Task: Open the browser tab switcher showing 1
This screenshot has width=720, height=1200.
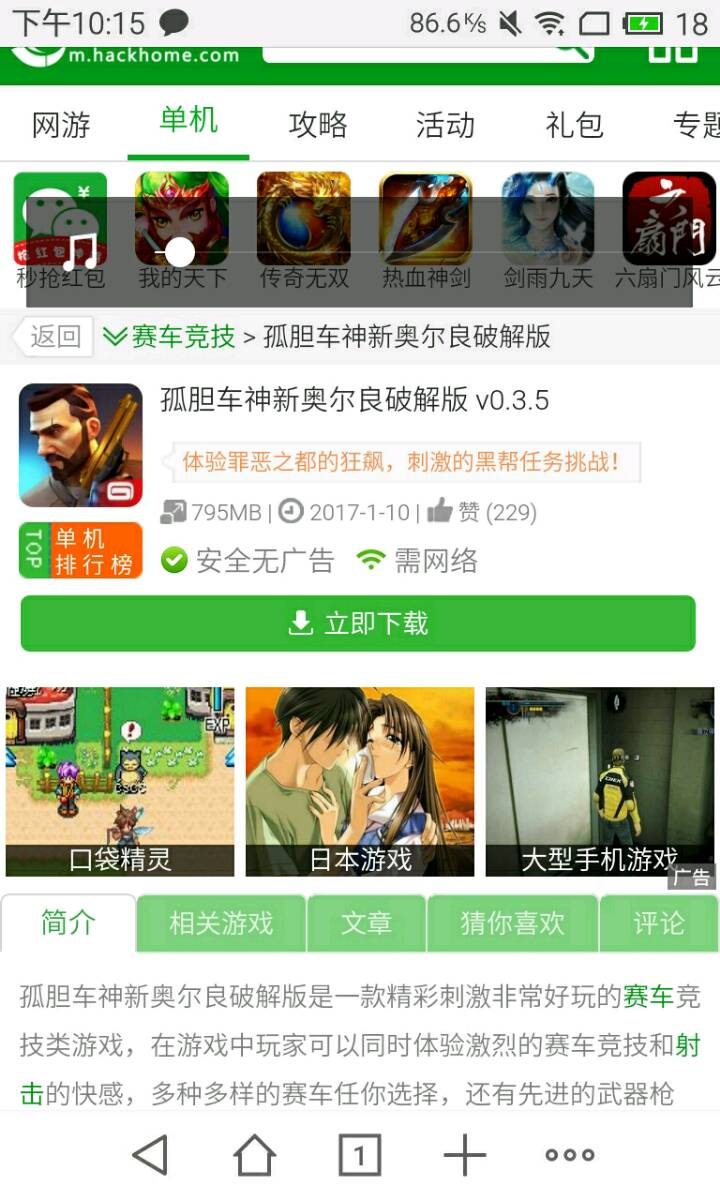Action: (x=359, y=1156)
